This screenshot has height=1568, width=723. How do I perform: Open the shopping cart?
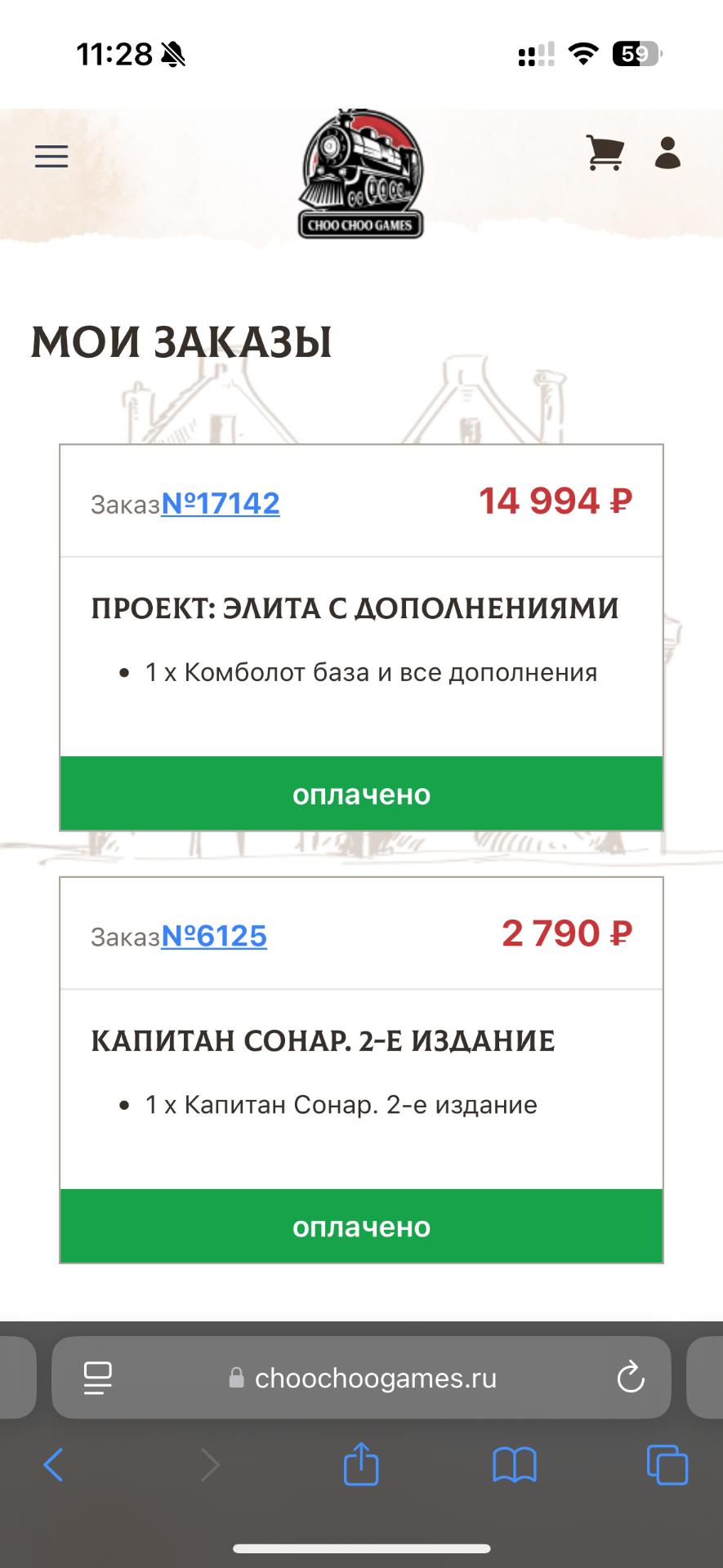click(x=605, y=153)
